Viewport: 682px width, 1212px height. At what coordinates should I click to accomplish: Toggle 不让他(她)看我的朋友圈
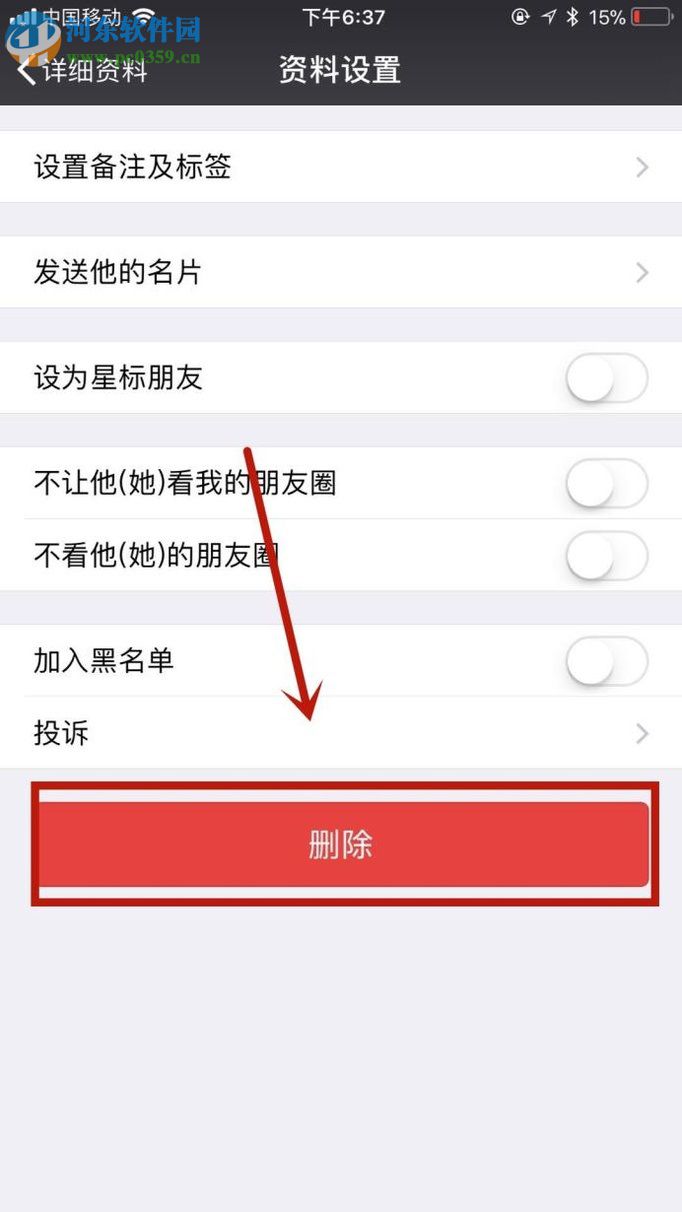(606, 484)
